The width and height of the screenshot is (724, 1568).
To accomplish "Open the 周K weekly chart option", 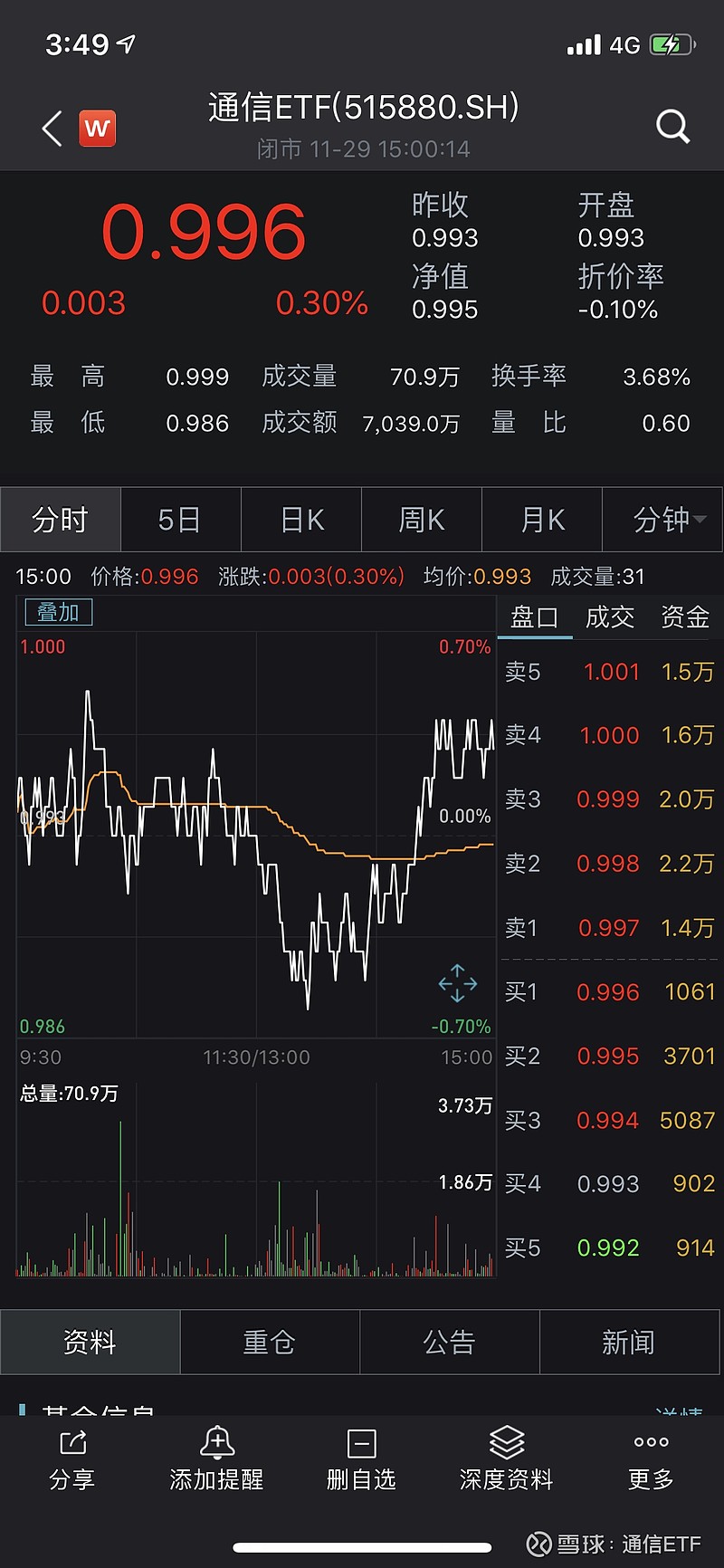I will 421,520.
